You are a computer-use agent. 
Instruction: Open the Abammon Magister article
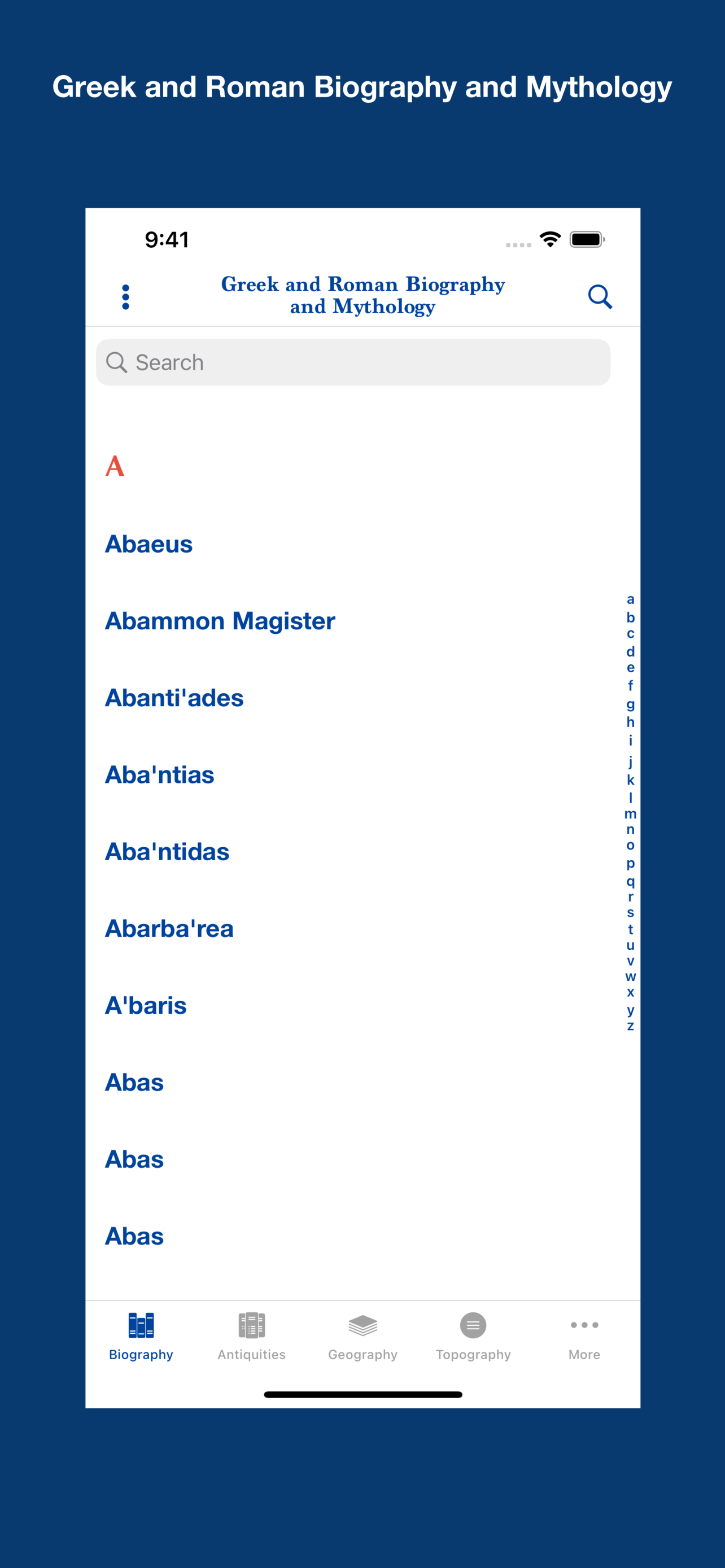point(219,620)
